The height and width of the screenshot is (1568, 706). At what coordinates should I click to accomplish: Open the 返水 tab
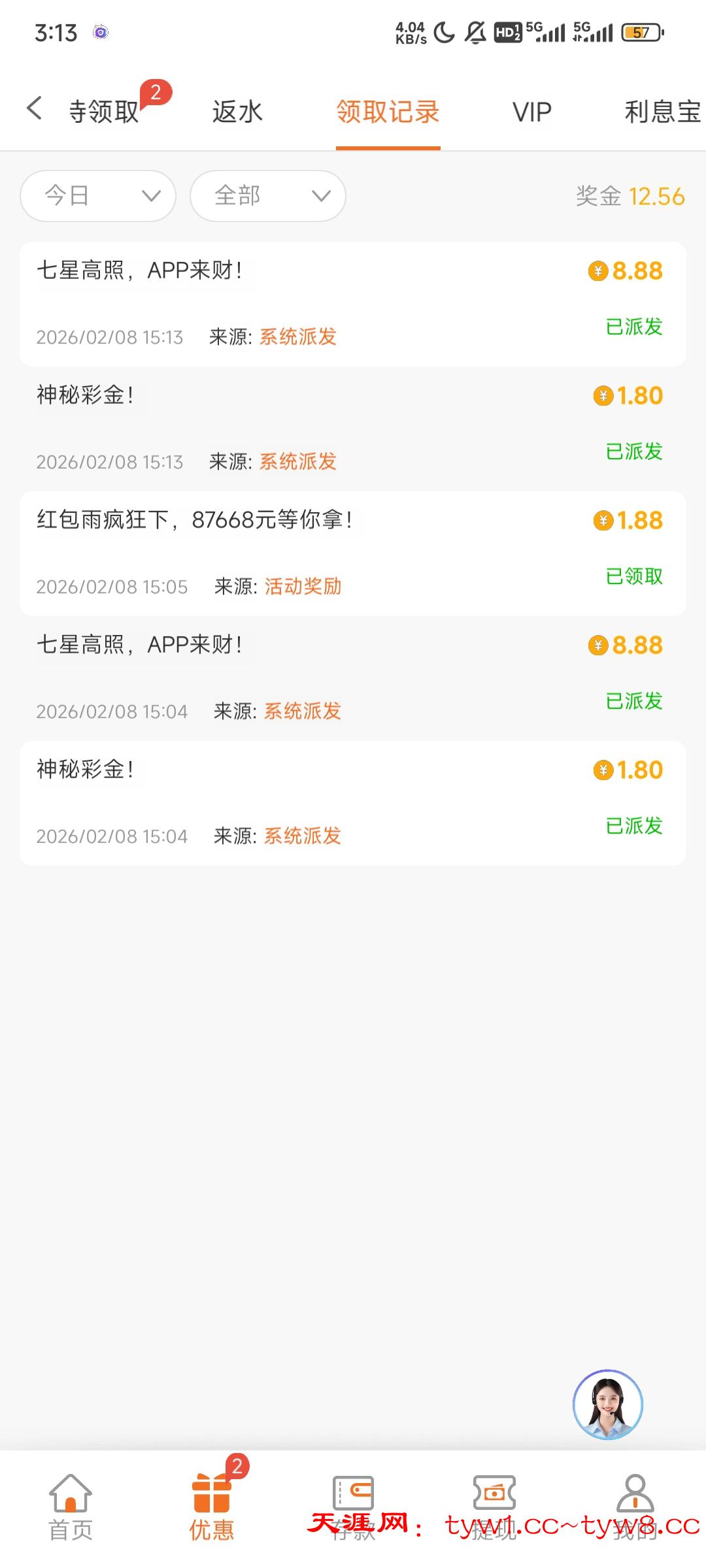point(237,112)
